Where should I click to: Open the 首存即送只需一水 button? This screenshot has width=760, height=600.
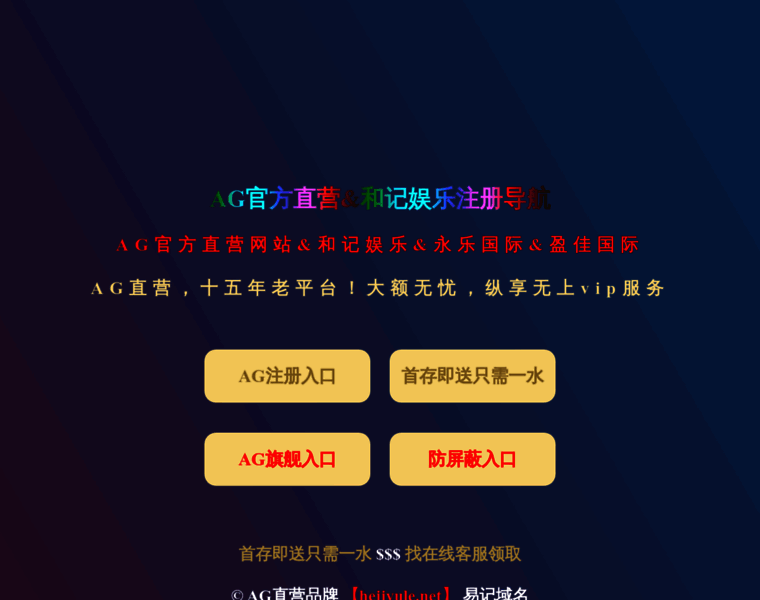472,376
